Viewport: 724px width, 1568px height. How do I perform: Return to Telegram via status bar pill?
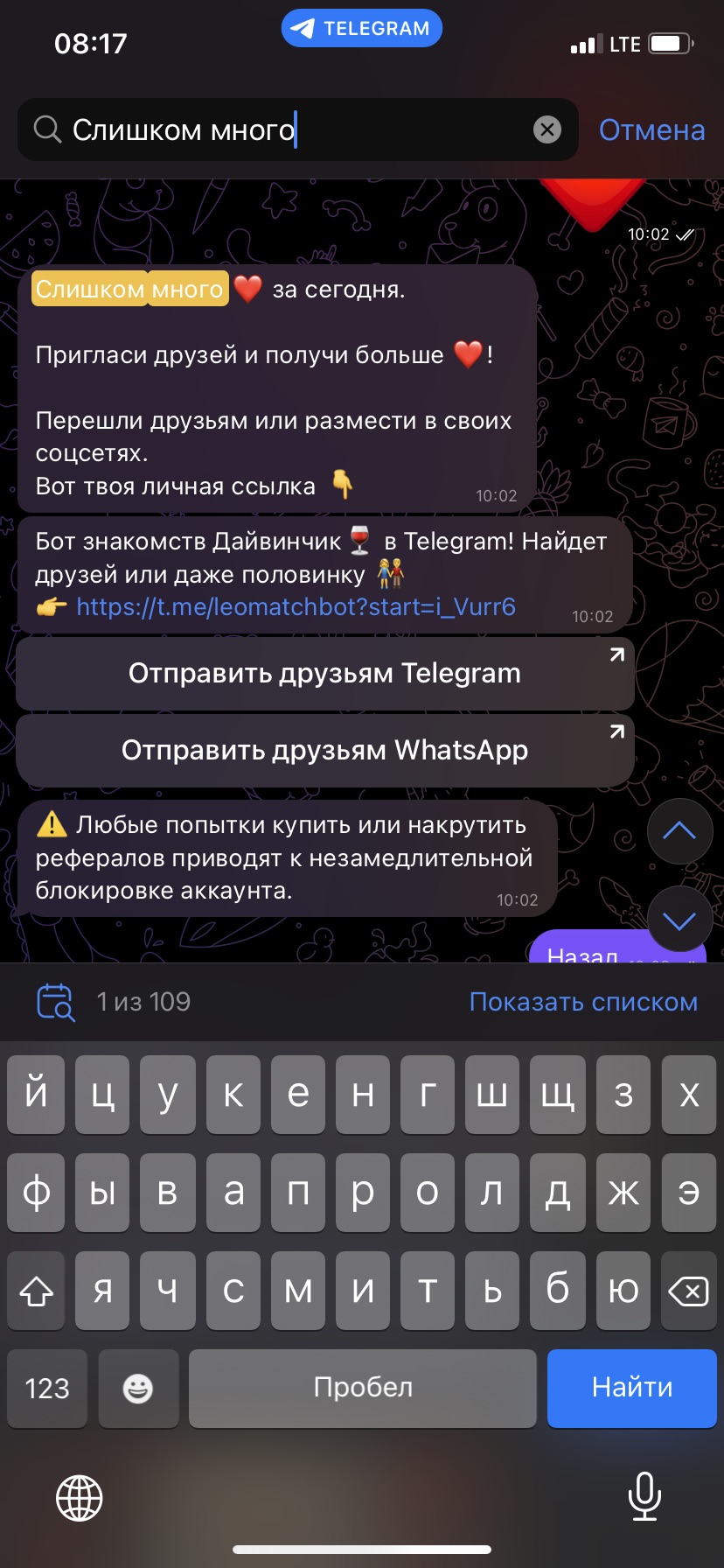pos(361,28)
